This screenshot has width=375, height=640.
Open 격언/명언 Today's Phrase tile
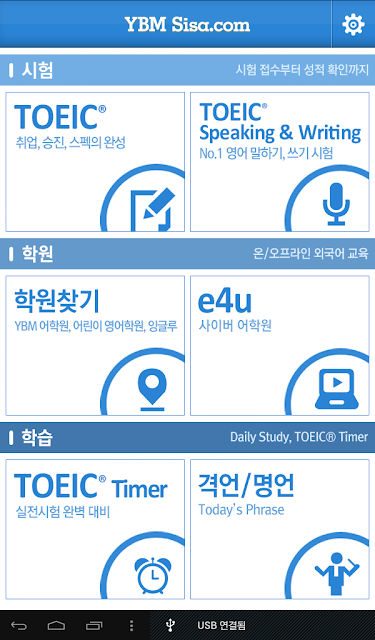[280, 529]
